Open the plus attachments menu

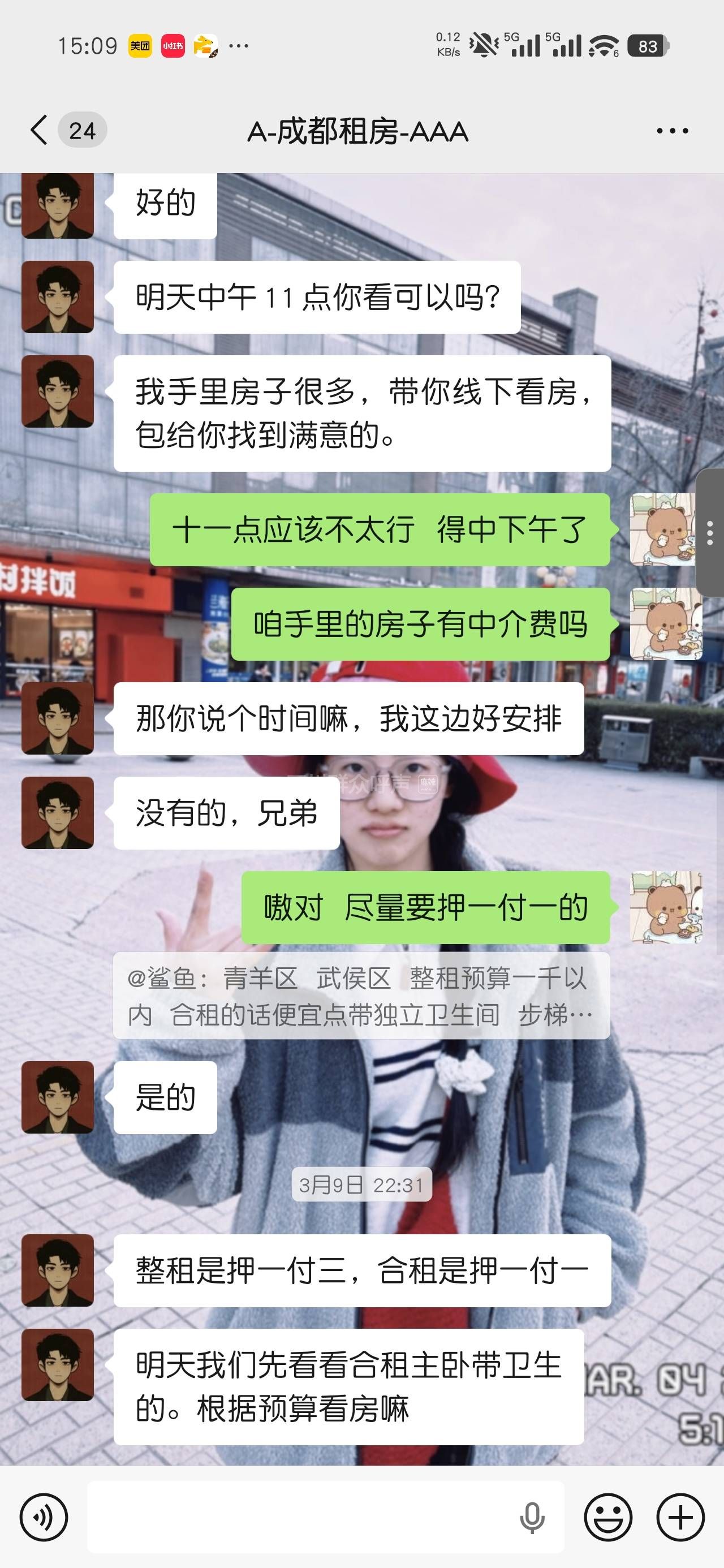coord(680,1517)
